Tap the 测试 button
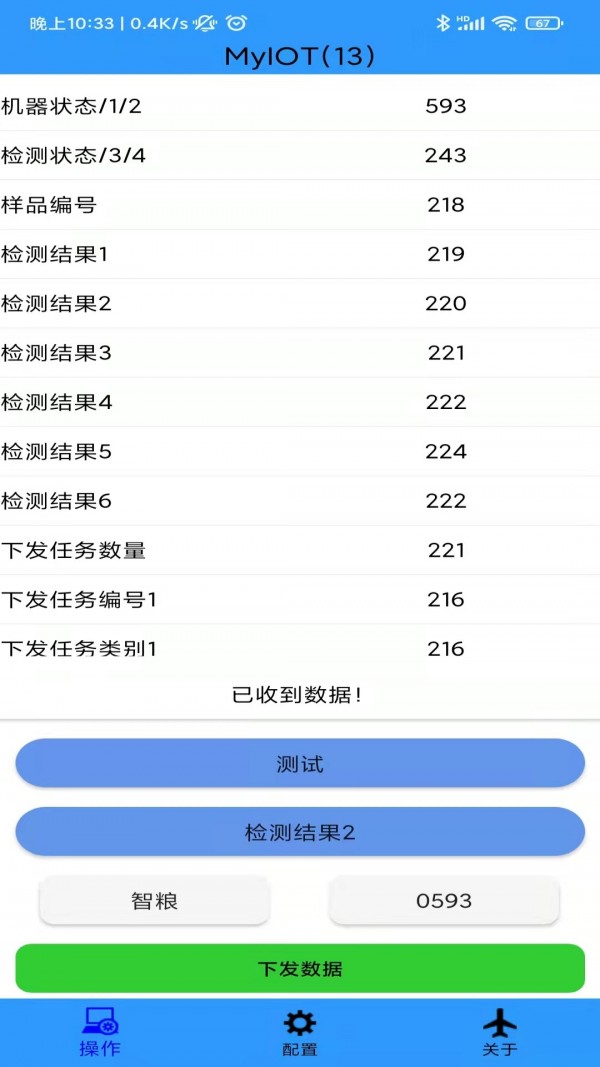This screenshot has height=1067, width=600. tap(300, 764)
